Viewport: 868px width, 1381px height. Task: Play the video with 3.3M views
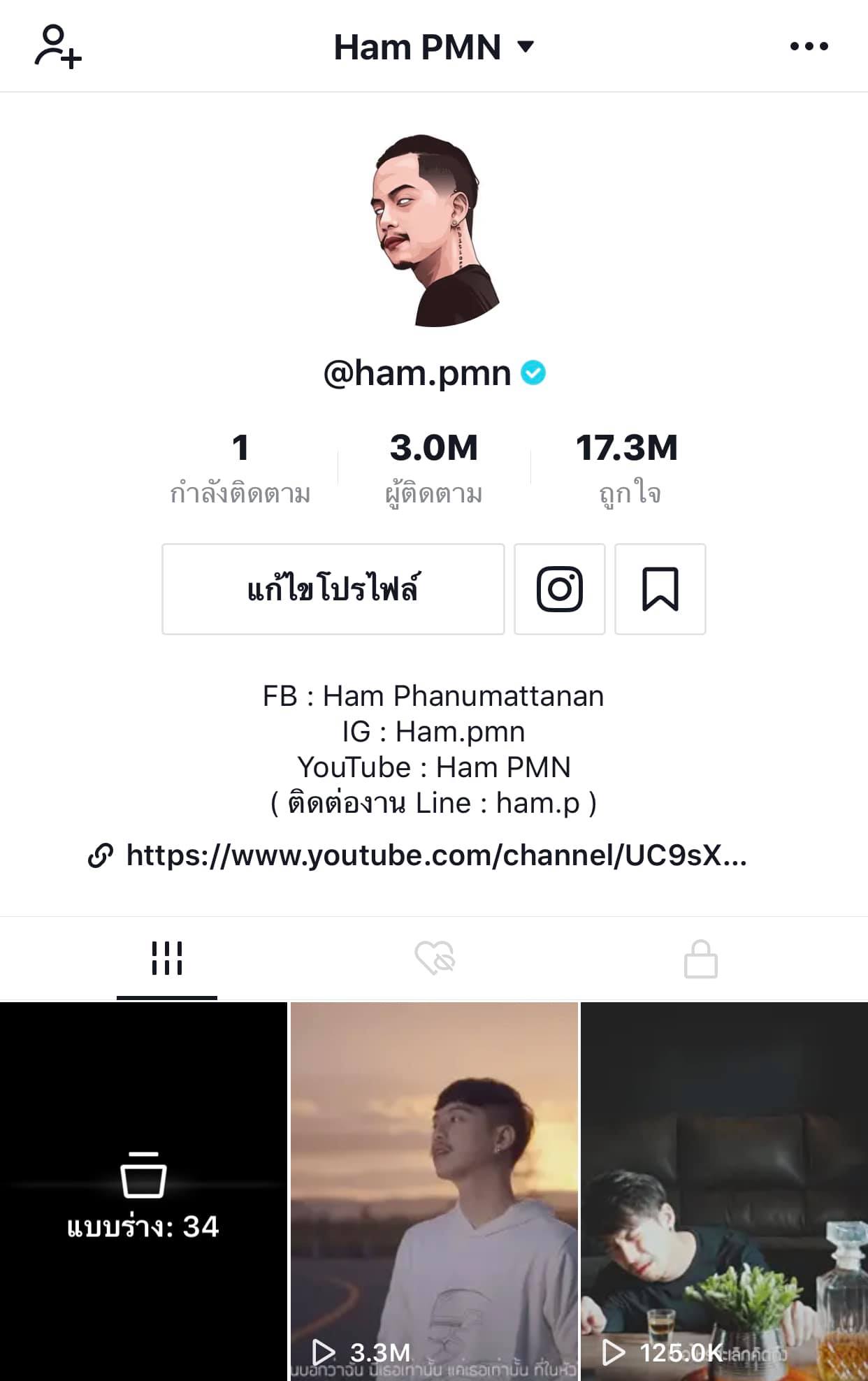(x=434, y=1192)
